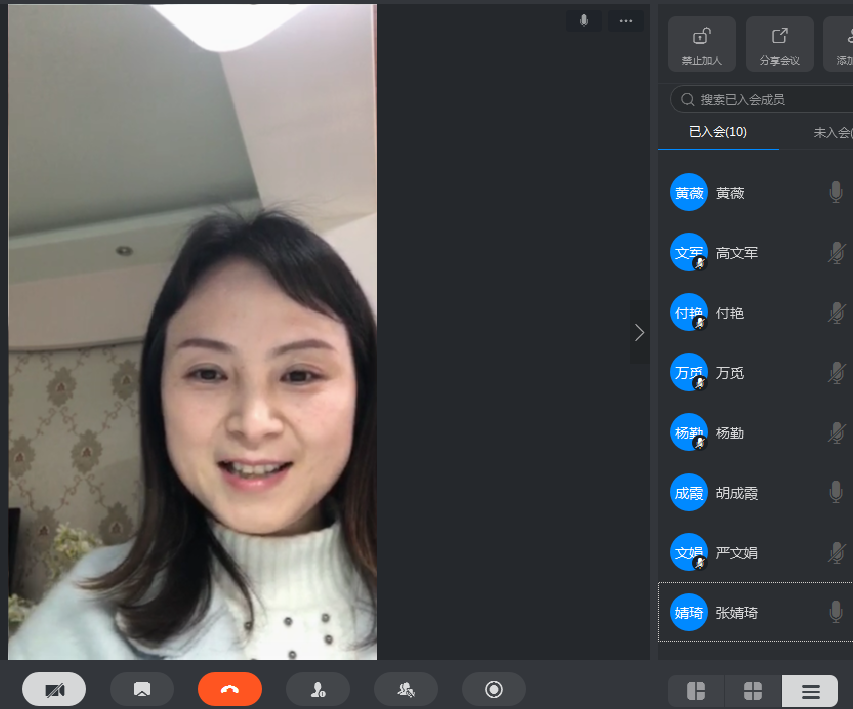
Task: Collapse the member panel with arrow
Action: pyautogui.click(x=640, y=332)
